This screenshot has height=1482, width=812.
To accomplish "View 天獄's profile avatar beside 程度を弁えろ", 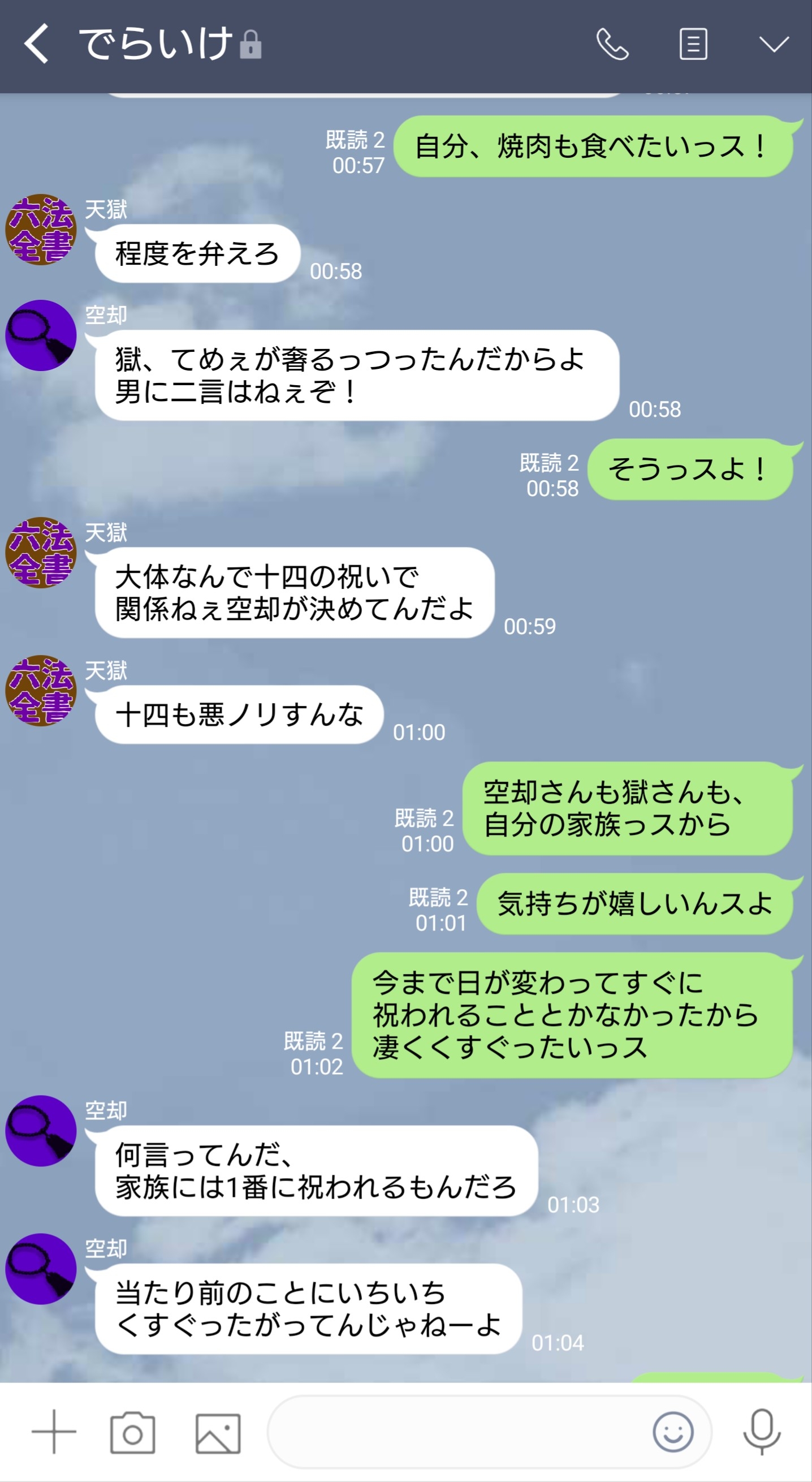I will click(x=41, y=230).
